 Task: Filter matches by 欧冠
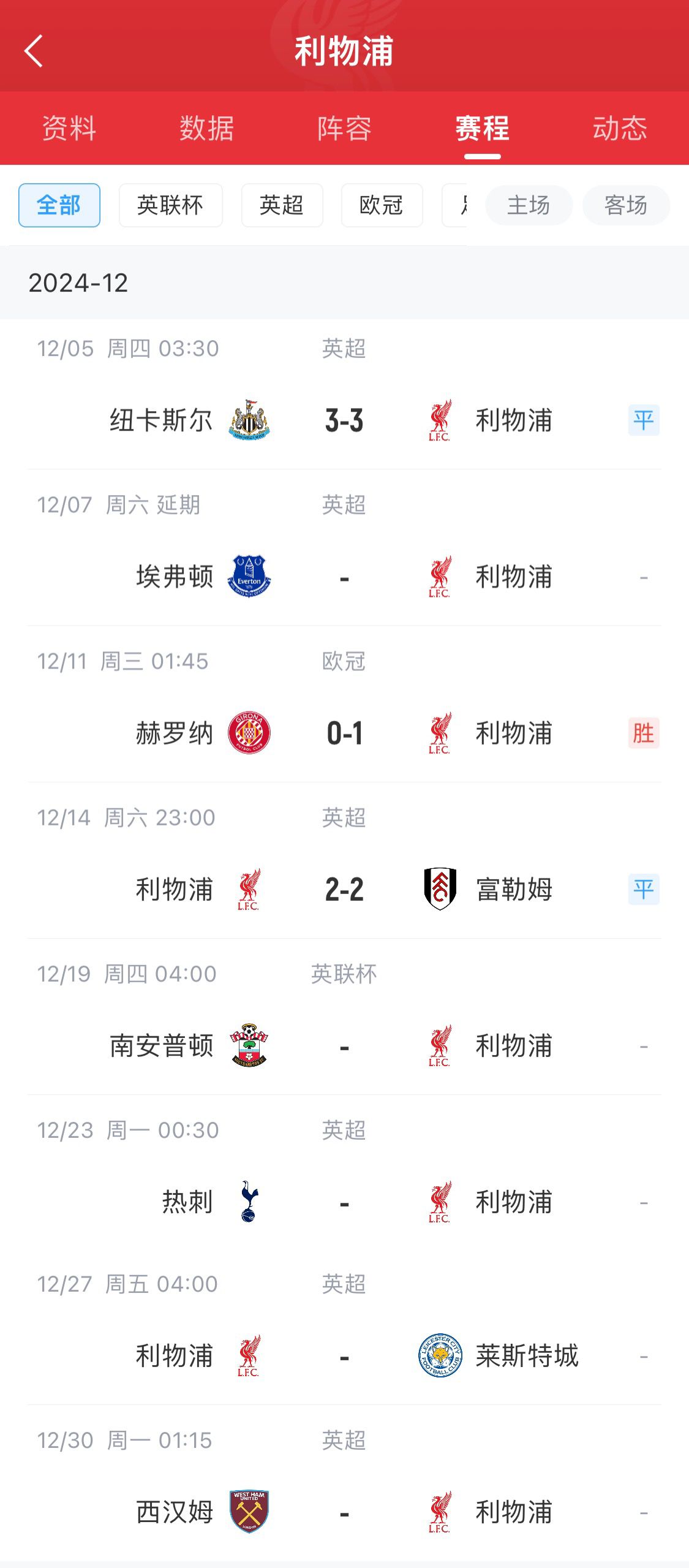click(382, 205)
